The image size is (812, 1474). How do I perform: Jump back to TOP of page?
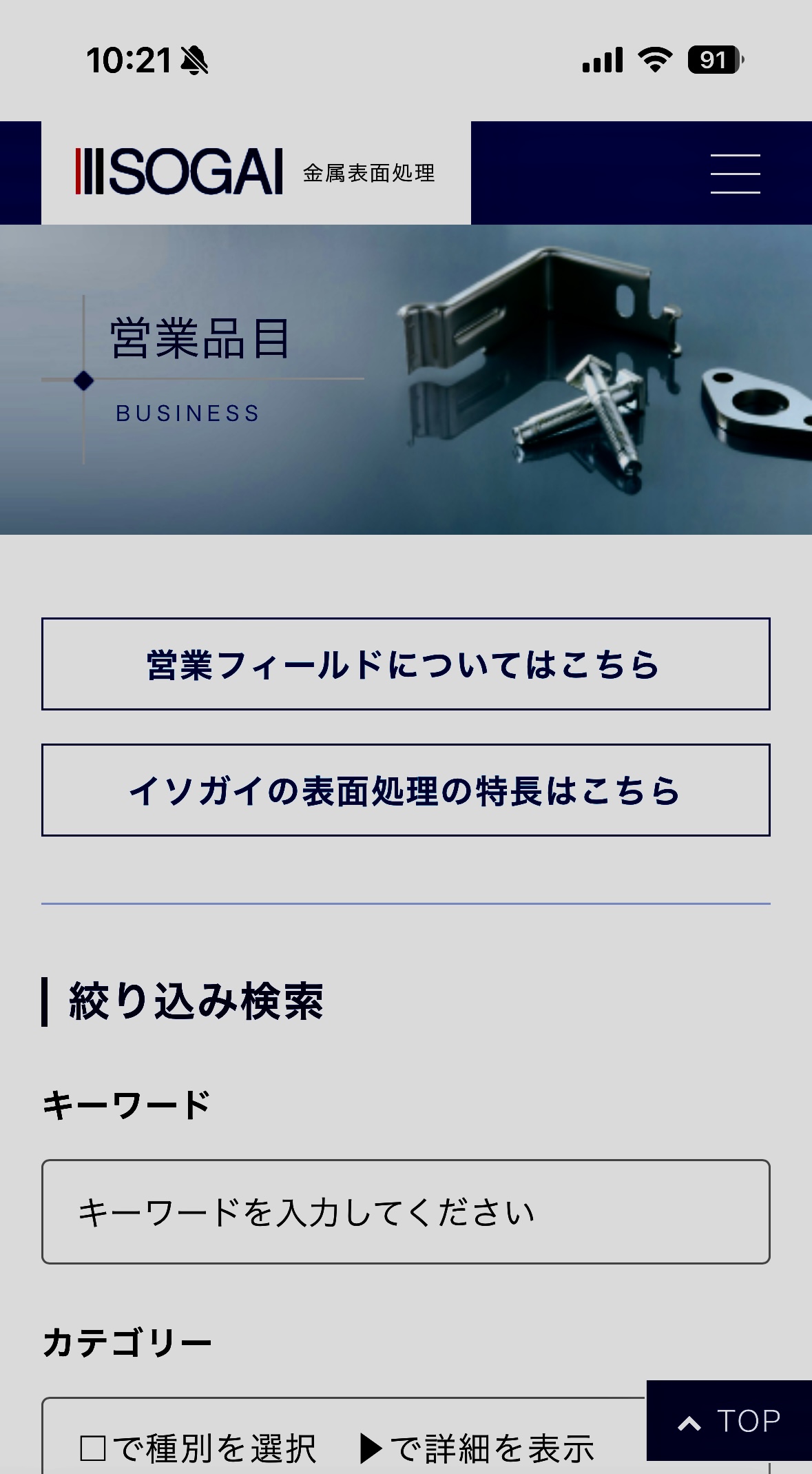(729, 1421)
